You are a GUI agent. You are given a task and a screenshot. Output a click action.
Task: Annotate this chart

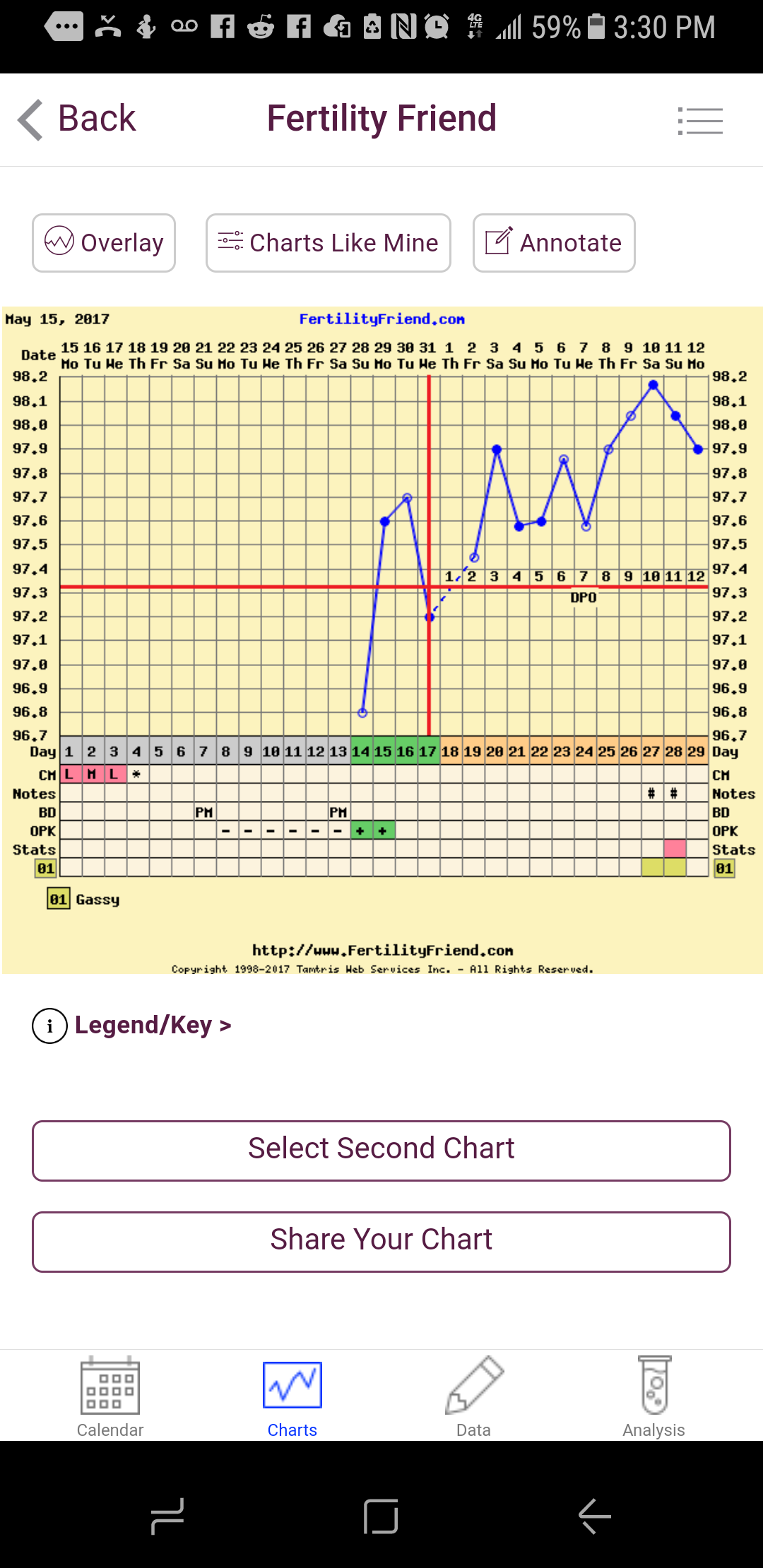coord(554,243)
